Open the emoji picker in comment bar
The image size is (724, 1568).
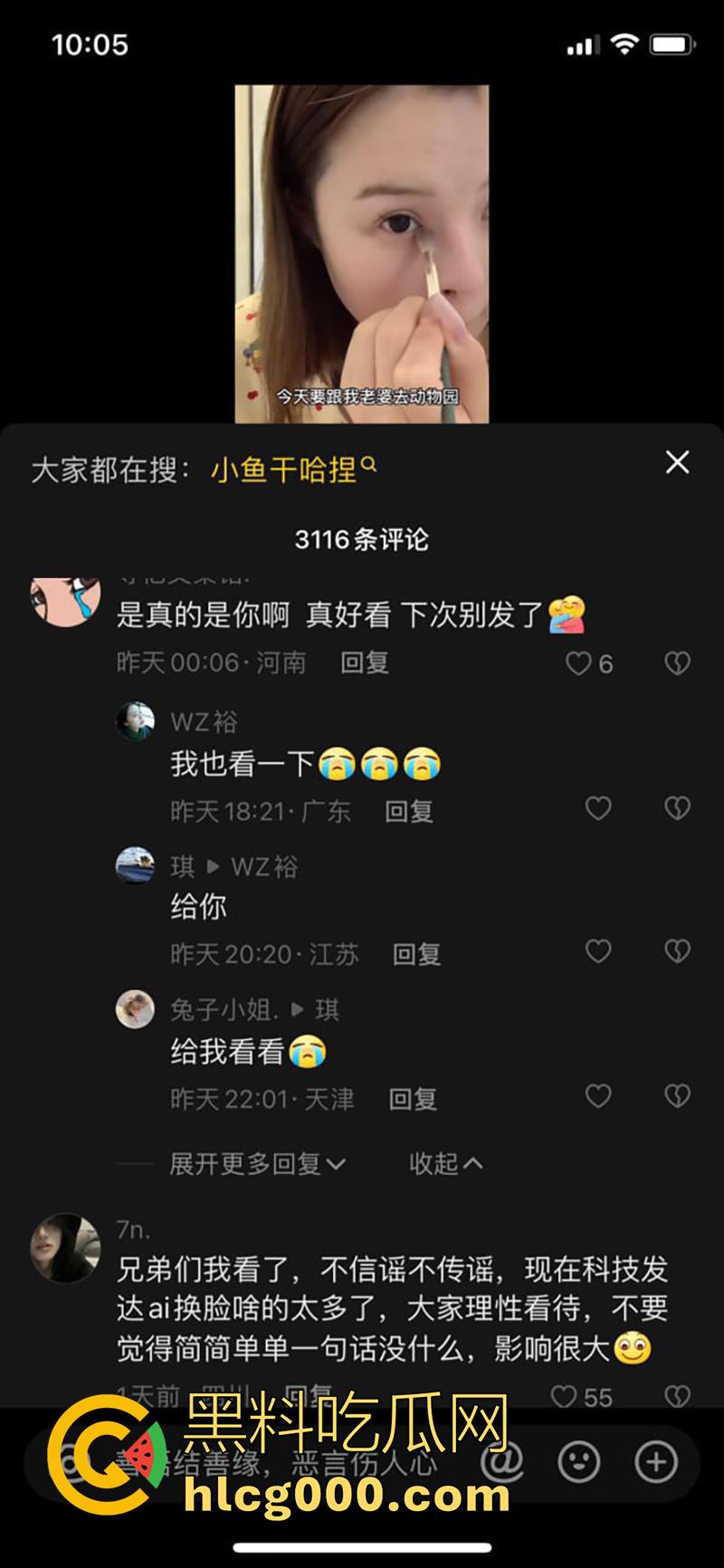pyautogui.click(x=579, y=1461)
